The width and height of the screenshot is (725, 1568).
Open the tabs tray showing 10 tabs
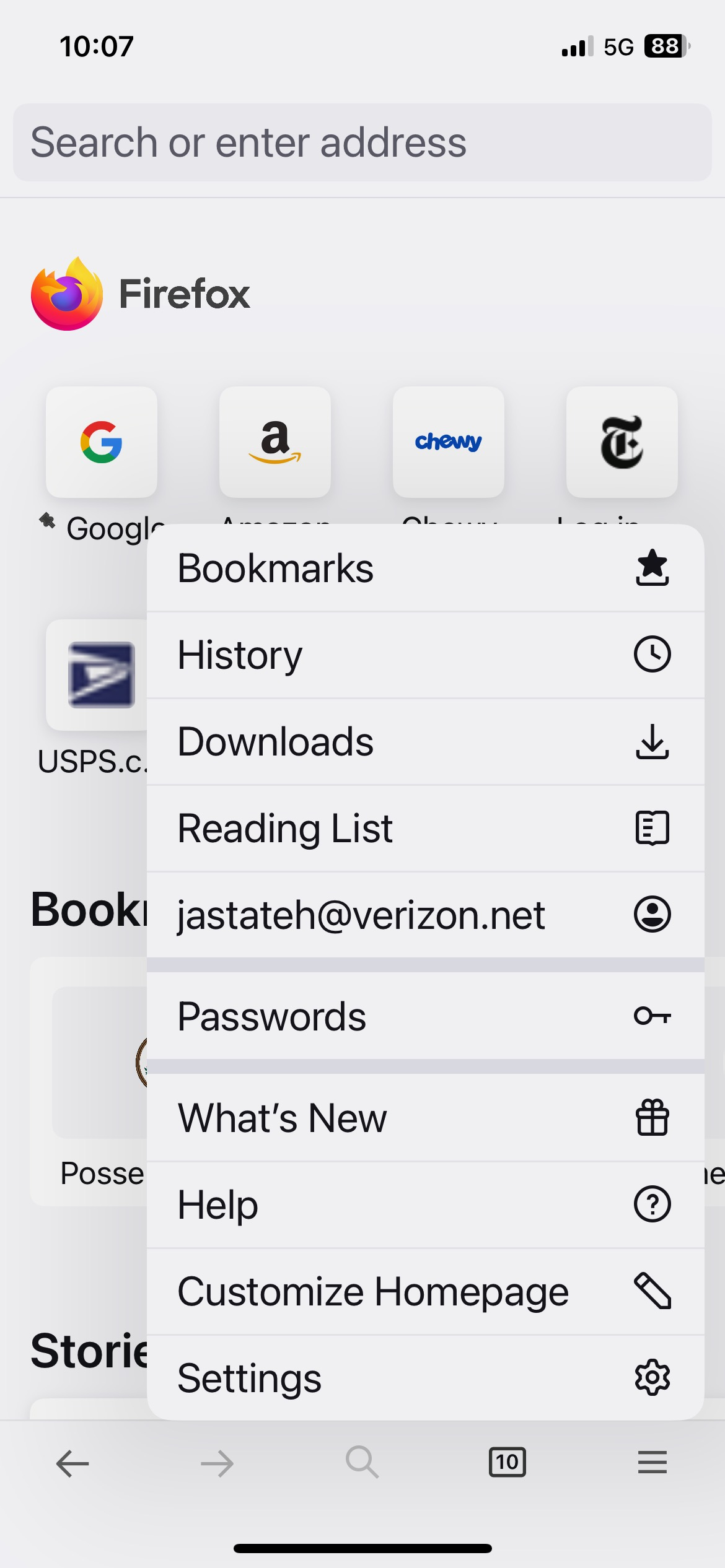point(507,1462)
